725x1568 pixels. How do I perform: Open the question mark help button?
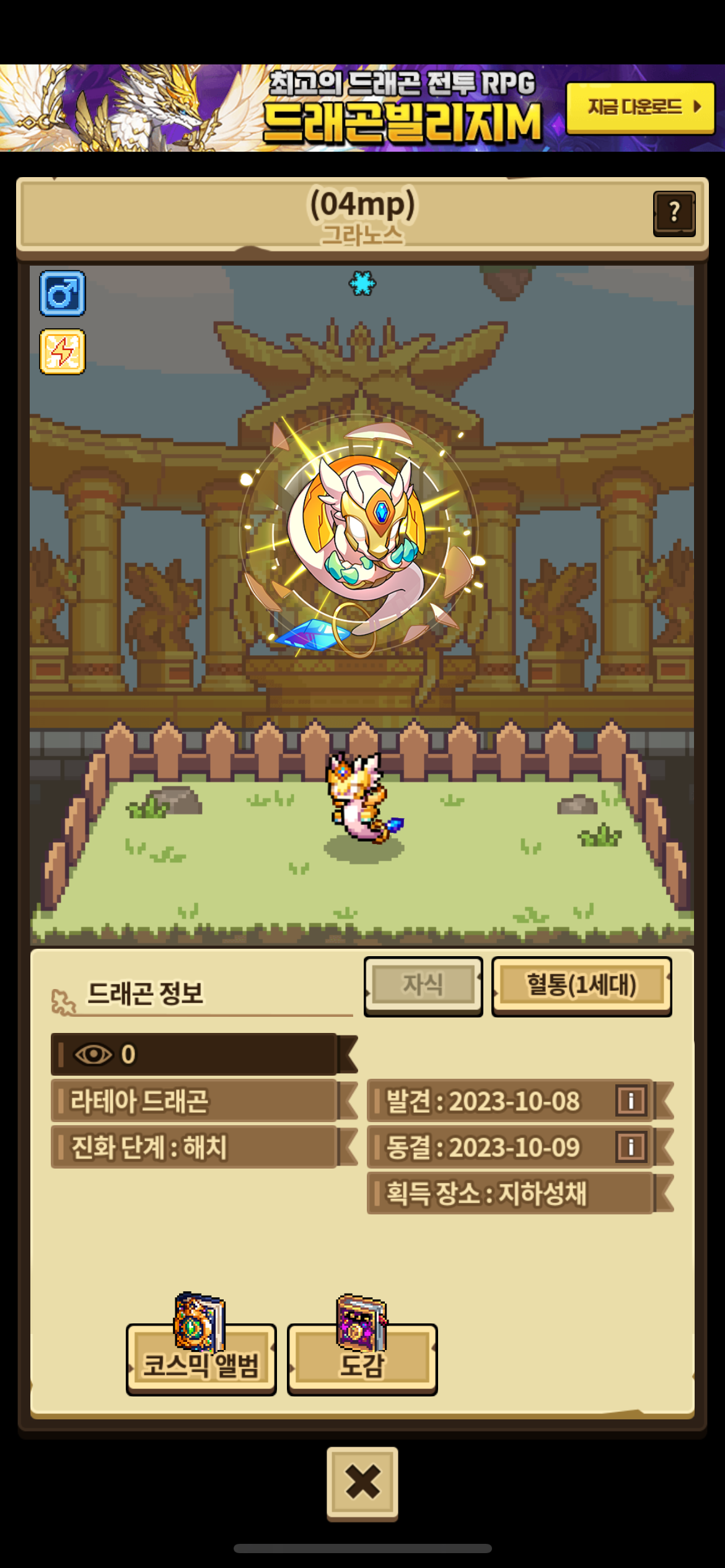[x=674, y=213]
